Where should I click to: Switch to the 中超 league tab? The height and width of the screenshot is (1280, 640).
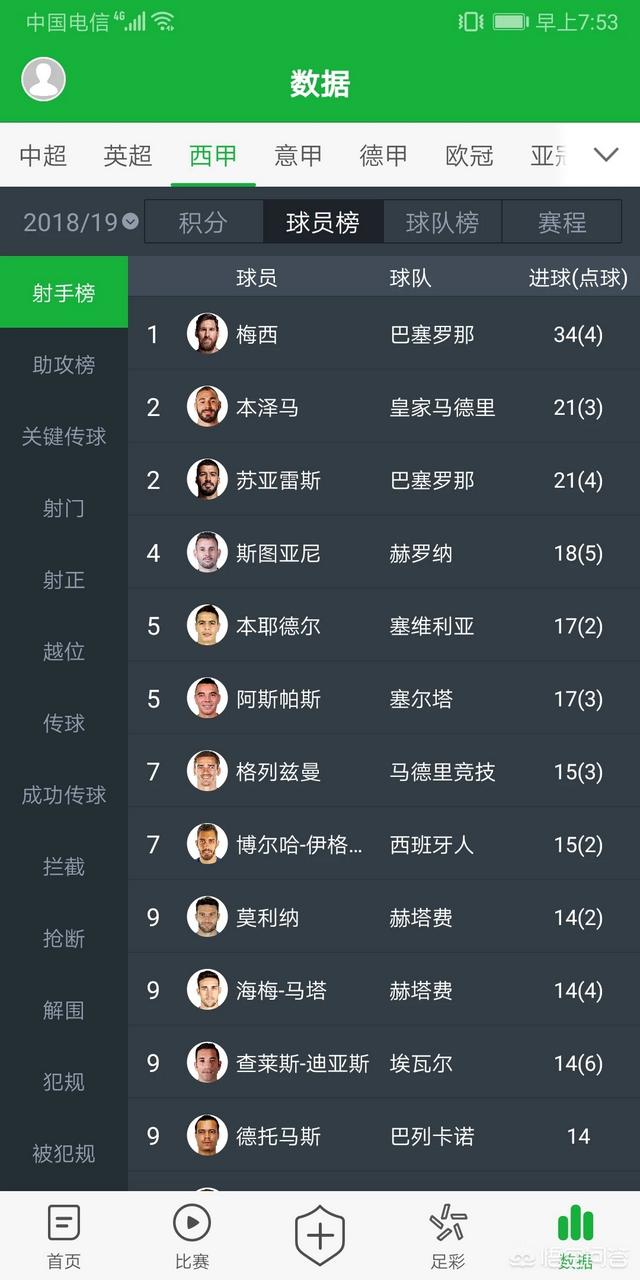click(43, 155)
